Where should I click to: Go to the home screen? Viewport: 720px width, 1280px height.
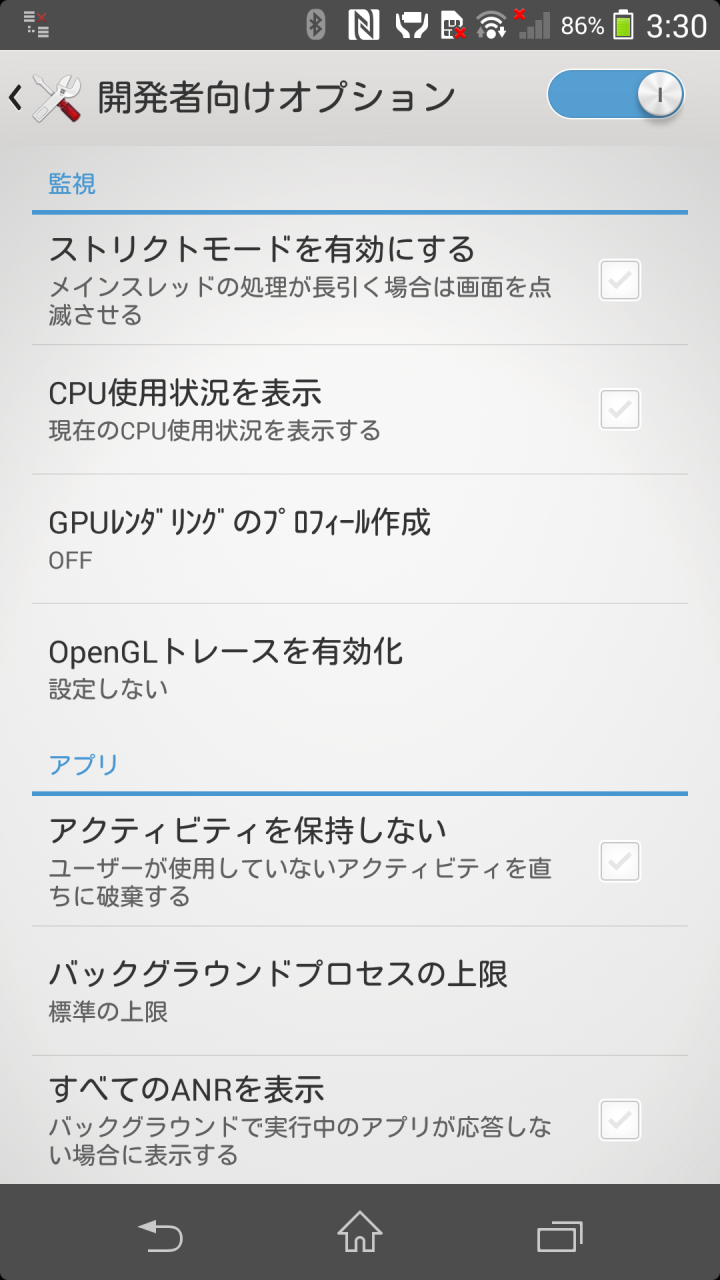360,1232
